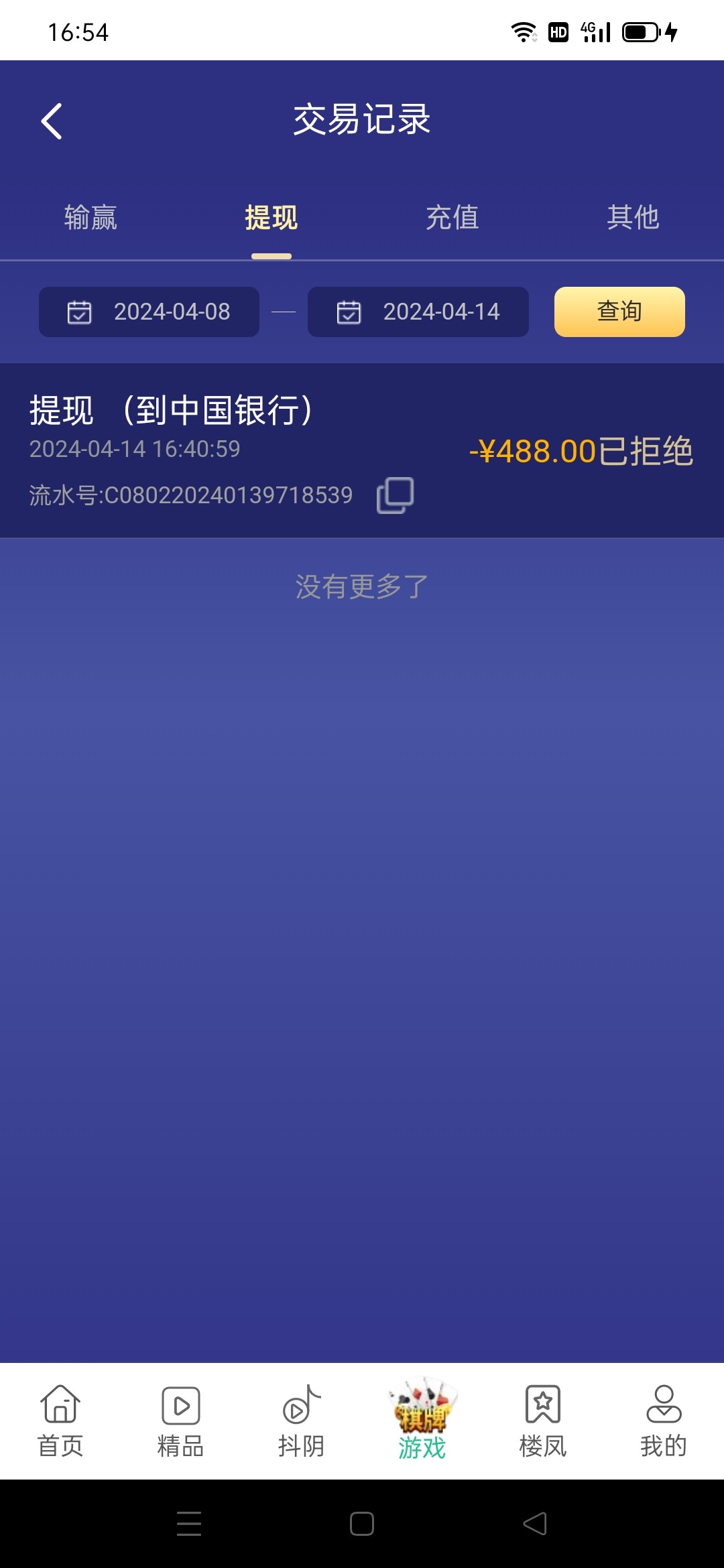Tap the calendar icon beside 2024-04-14
724x1568 pixels.
click(x=348, y=311)
